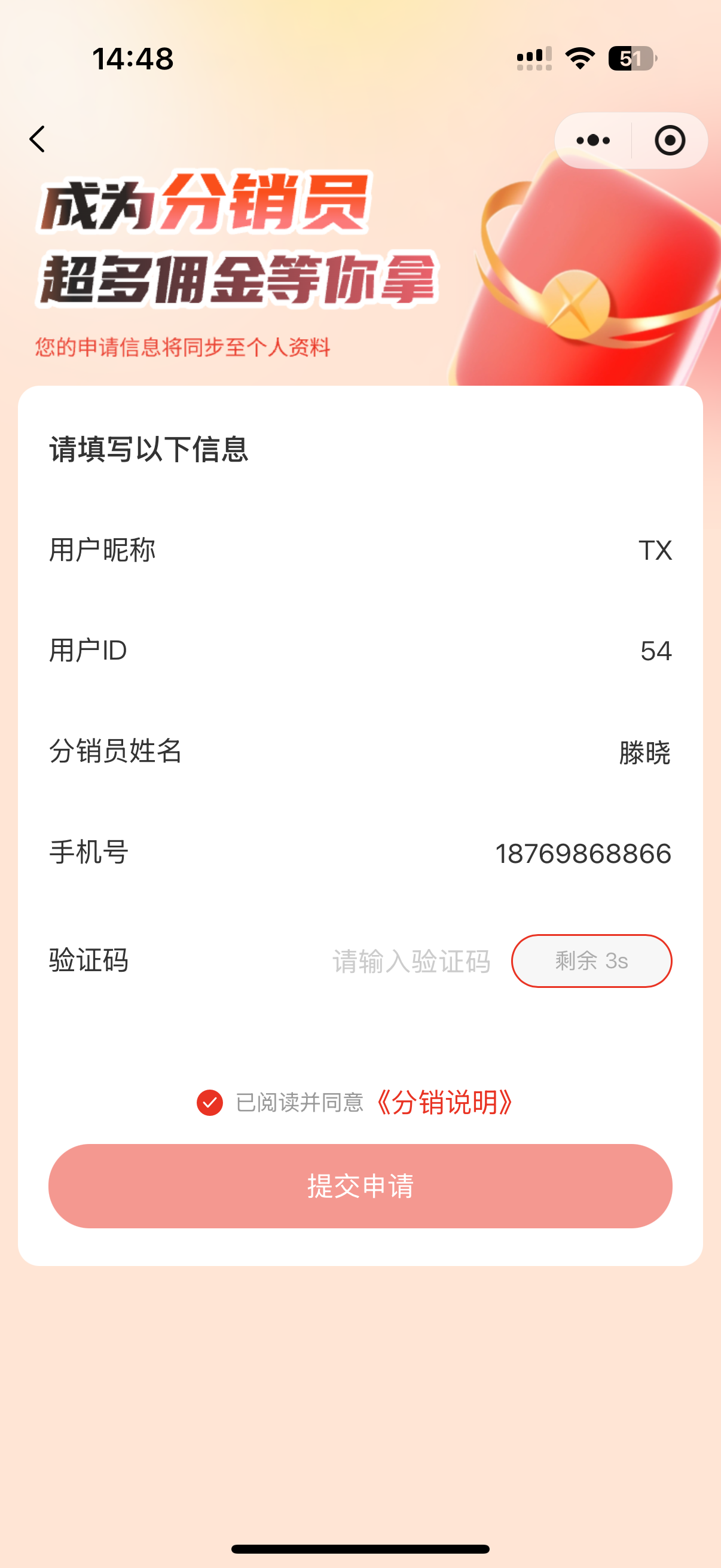This screenshot has height=1568, width=721.
Task: Open the mini program three-dot menu
Action: (x=592, y=141)
